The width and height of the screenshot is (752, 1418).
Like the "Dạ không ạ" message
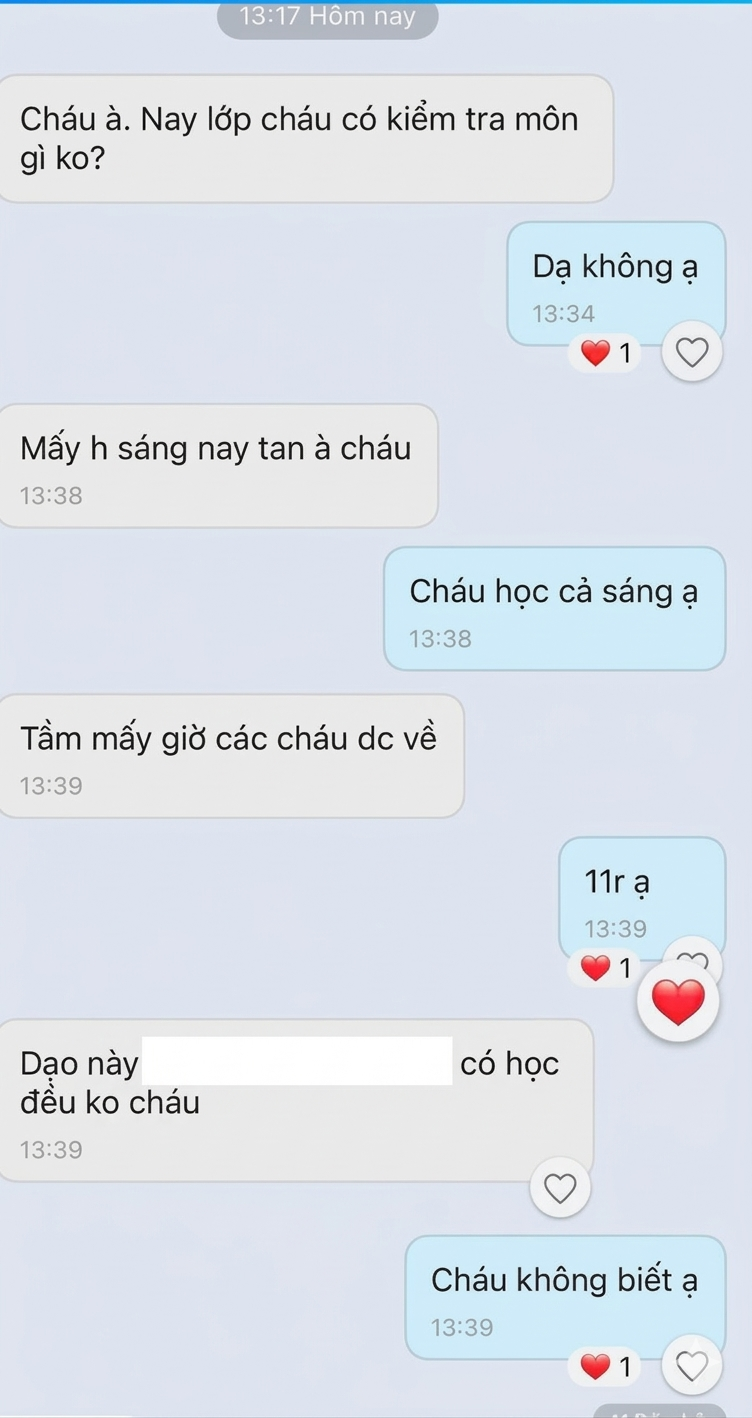[692, 353]
